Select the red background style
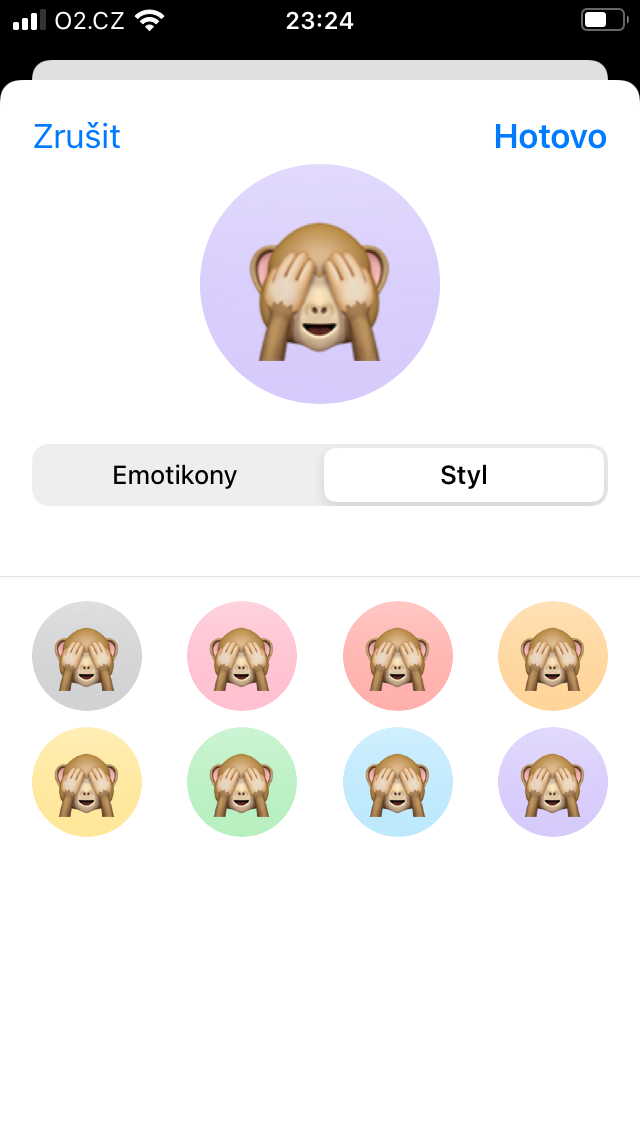 (398, 656)
